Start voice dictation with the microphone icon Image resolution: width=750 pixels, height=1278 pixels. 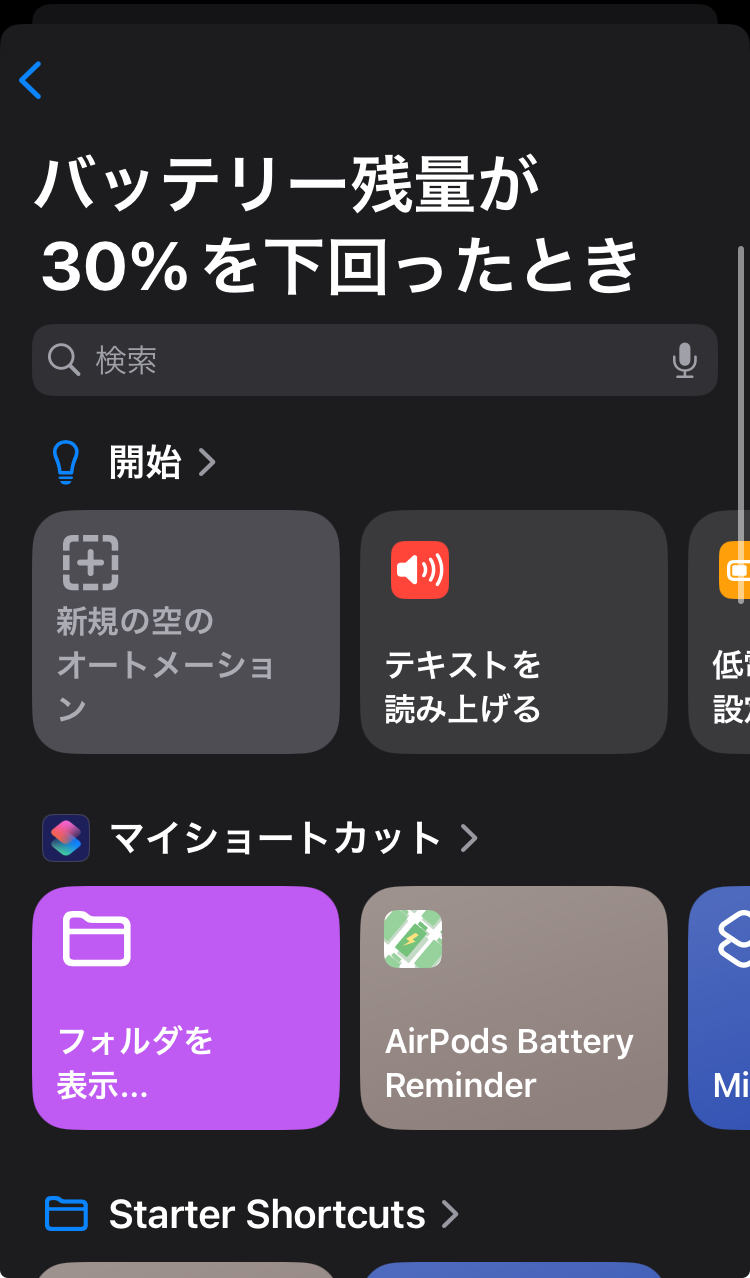click(x=684, y=360)
